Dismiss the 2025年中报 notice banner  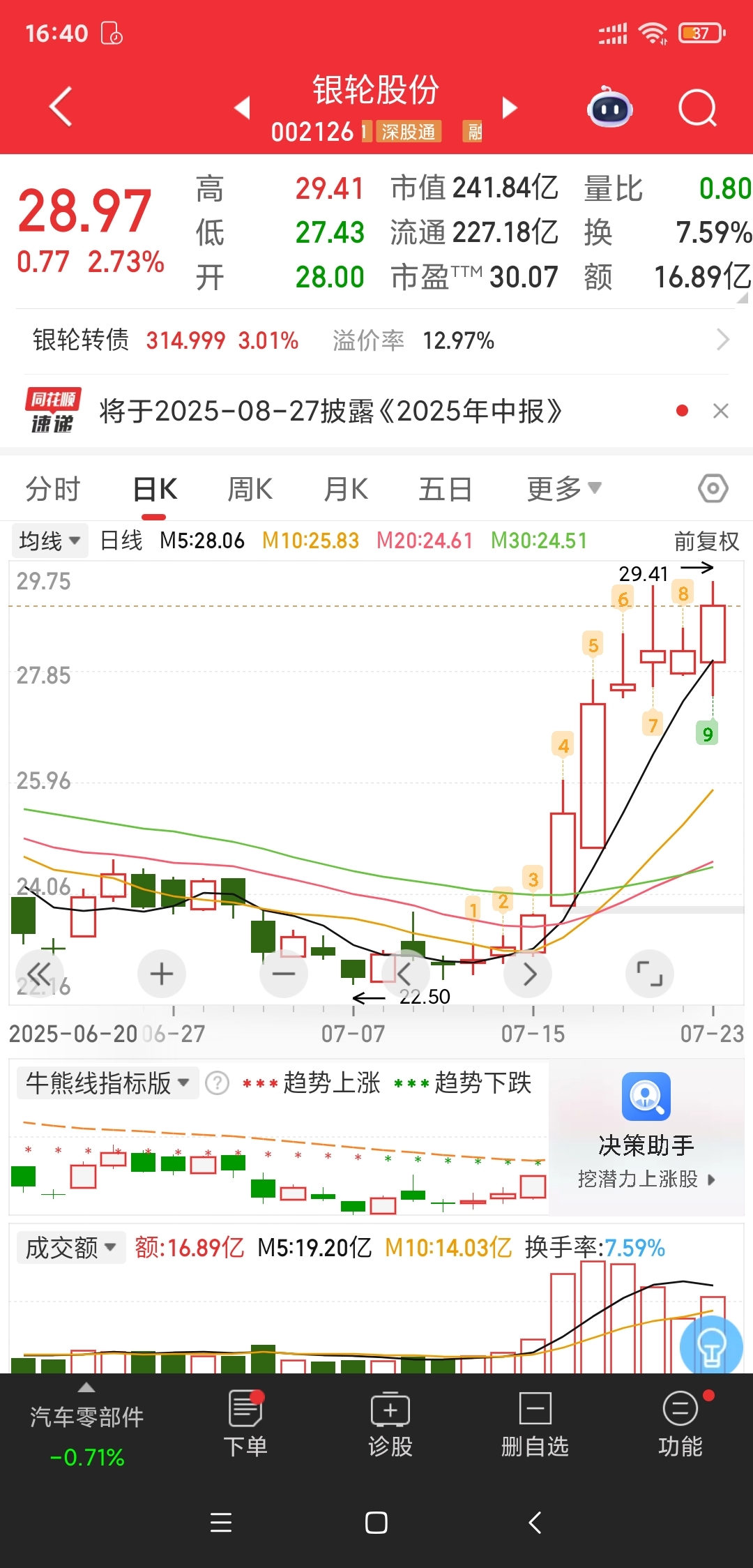coord(721,411)
